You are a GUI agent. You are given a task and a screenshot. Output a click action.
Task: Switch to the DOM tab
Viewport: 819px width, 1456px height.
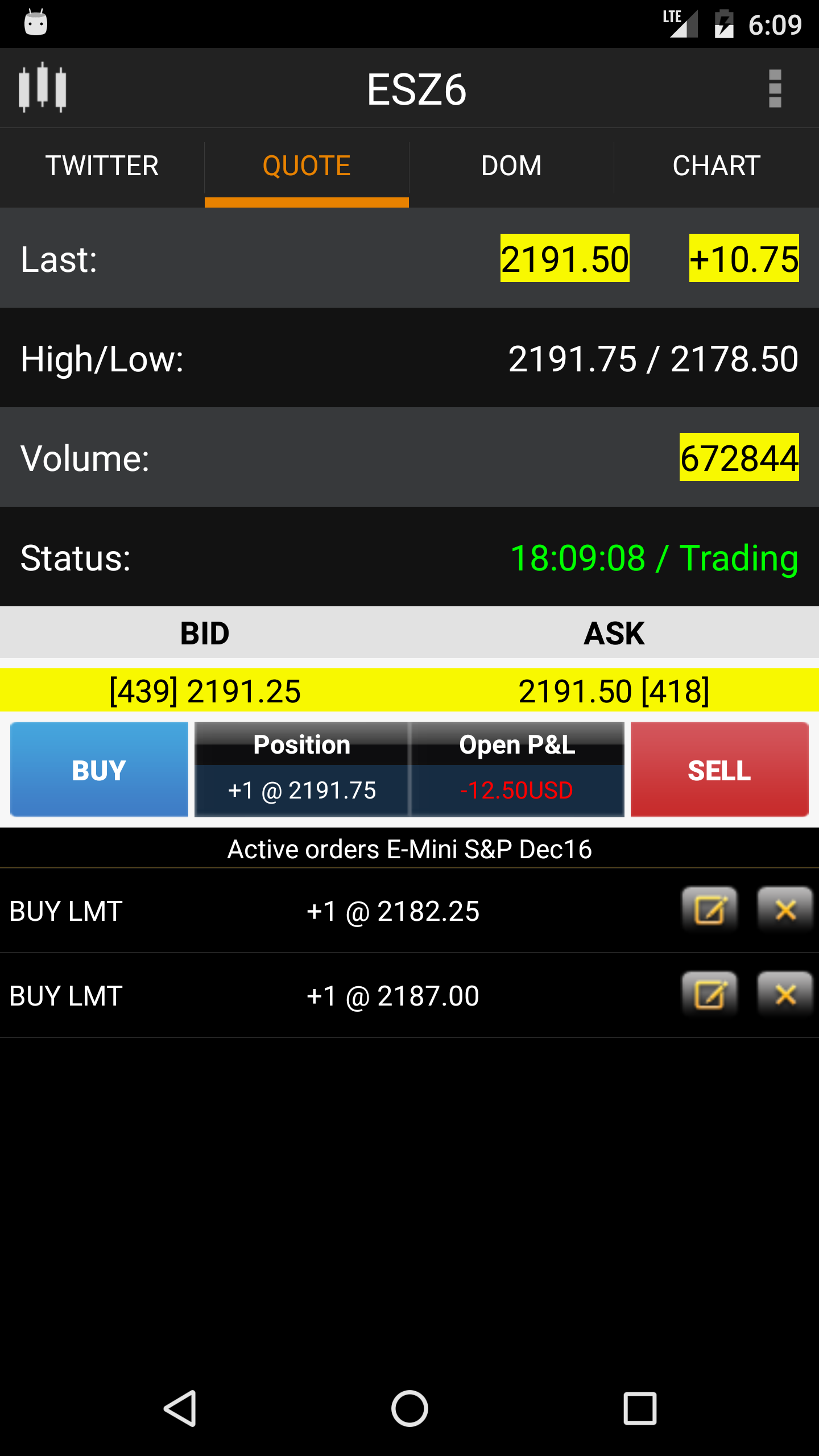click(511, 166)
